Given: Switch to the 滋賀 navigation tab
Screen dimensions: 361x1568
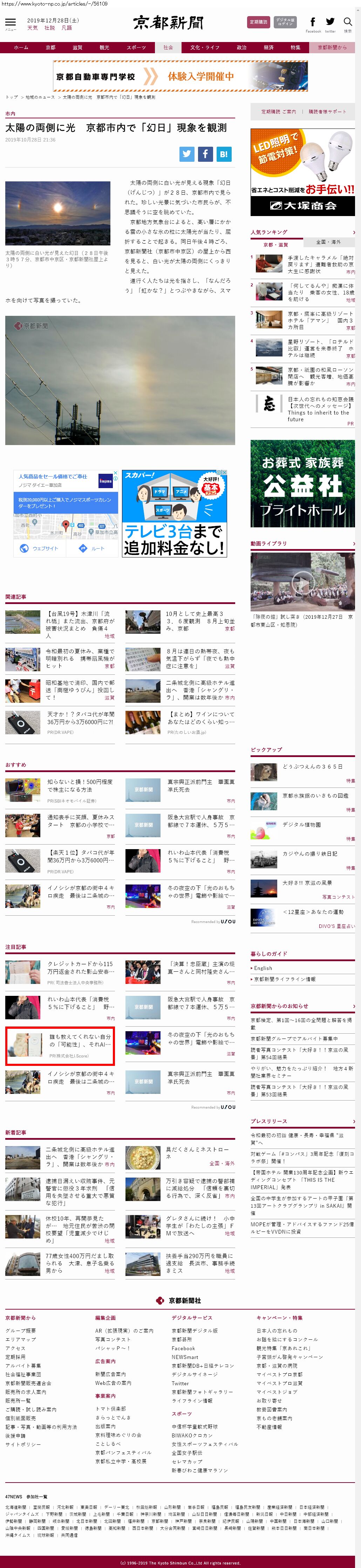Looking at the screenshot, I should pos(77,48).
